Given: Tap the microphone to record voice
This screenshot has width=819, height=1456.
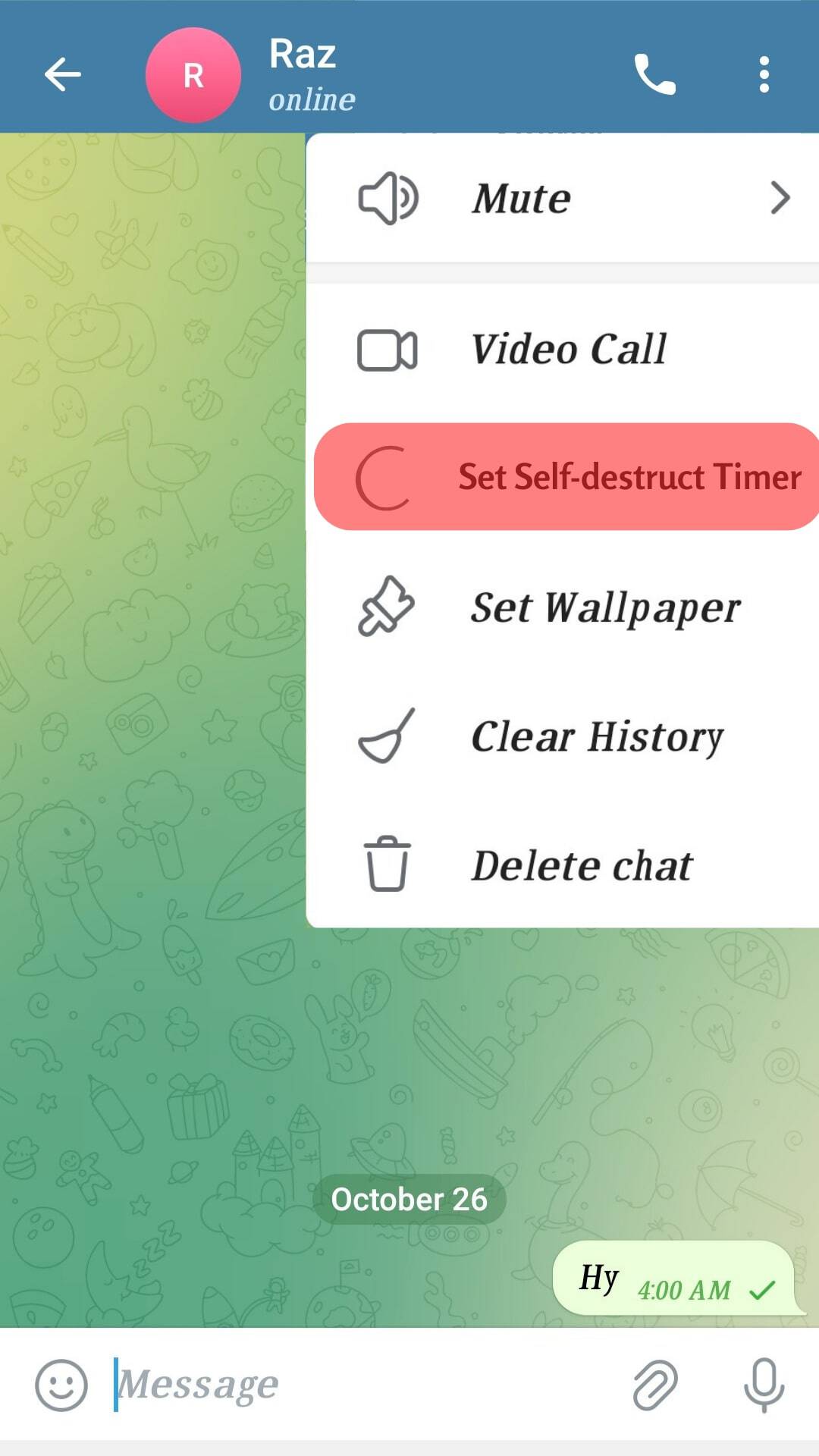Looking at the screenshot, I should pos(763,1385).
